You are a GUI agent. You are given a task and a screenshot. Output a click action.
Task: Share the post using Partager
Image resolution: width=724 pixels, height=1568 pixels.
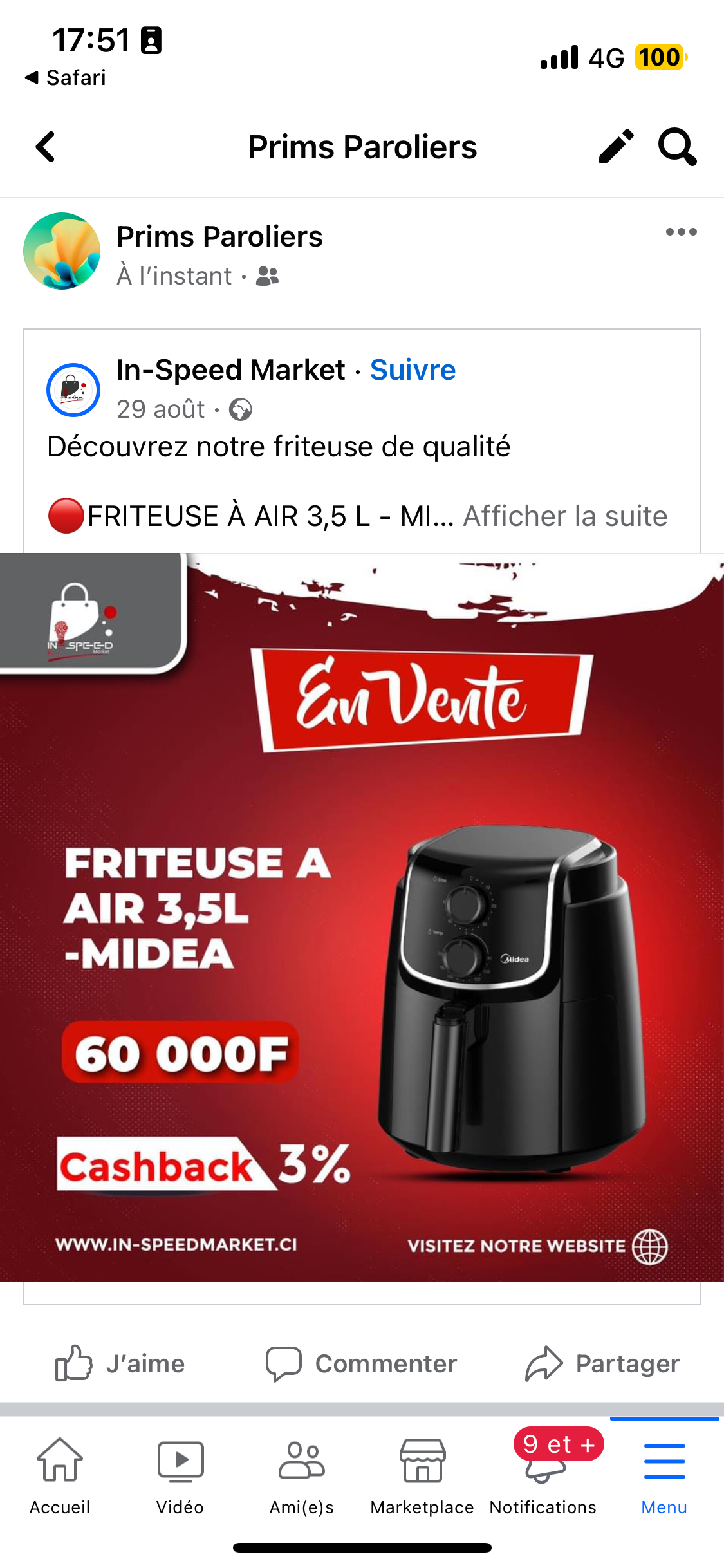[602, 1363]
